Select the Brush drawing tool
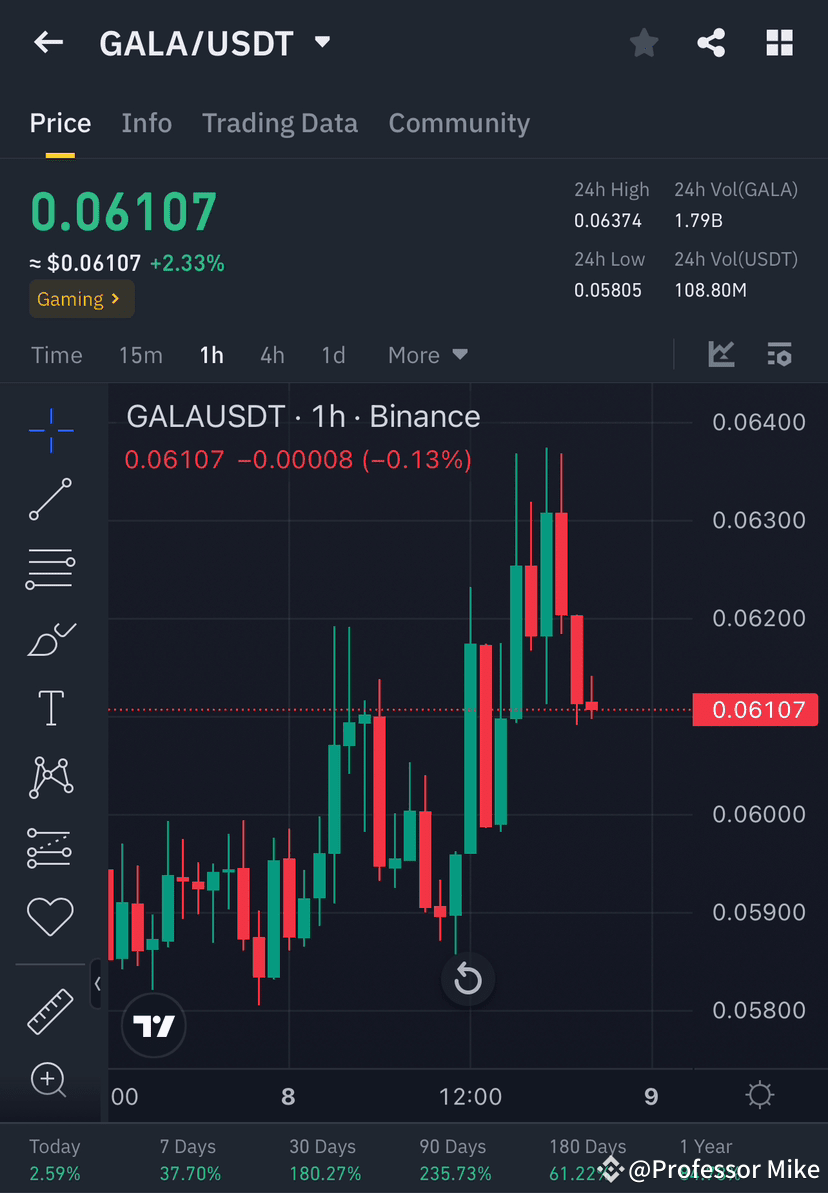The image size is (828, 1193). 50,638
